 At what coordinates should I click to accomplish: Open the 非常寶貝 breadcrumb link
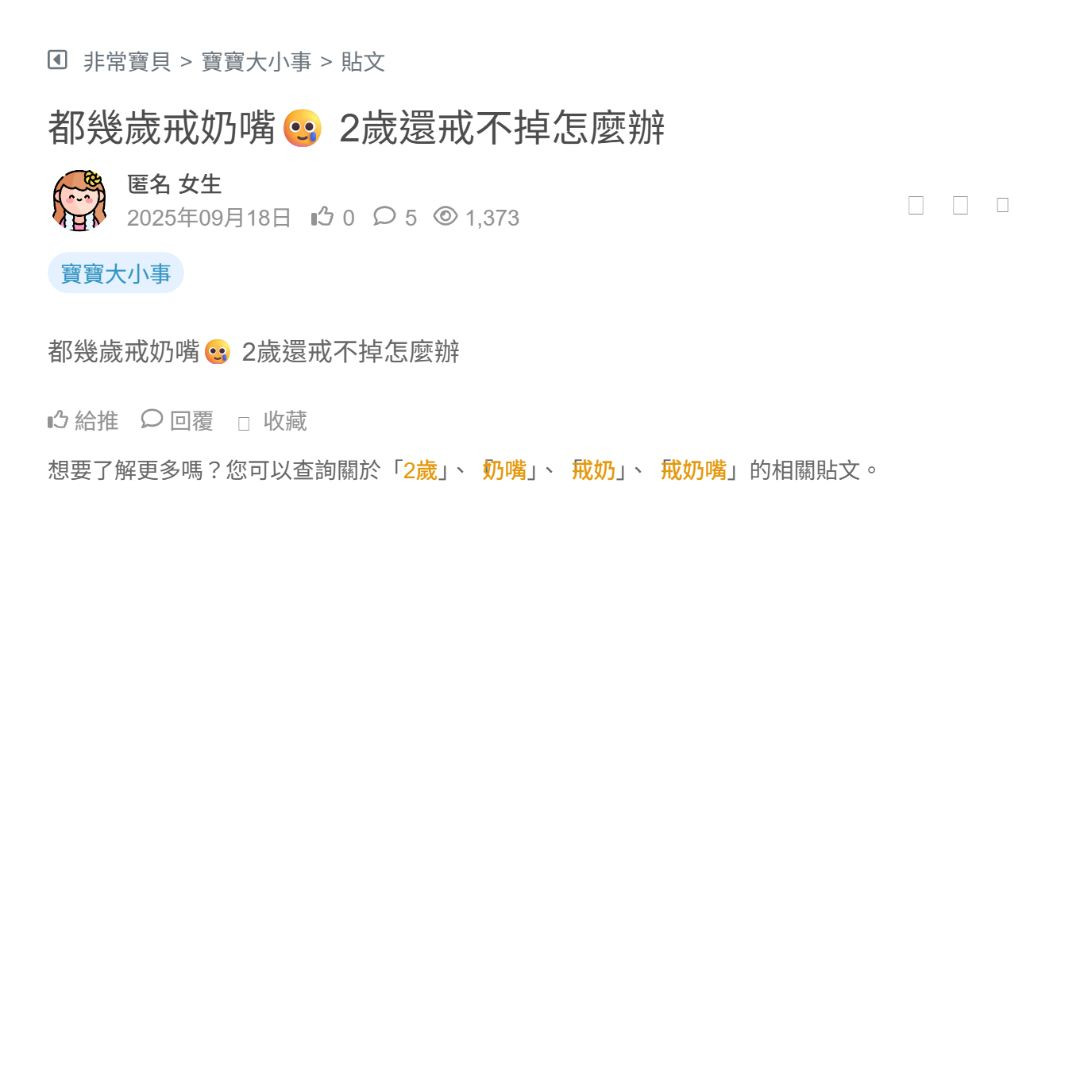click(127, 62)
